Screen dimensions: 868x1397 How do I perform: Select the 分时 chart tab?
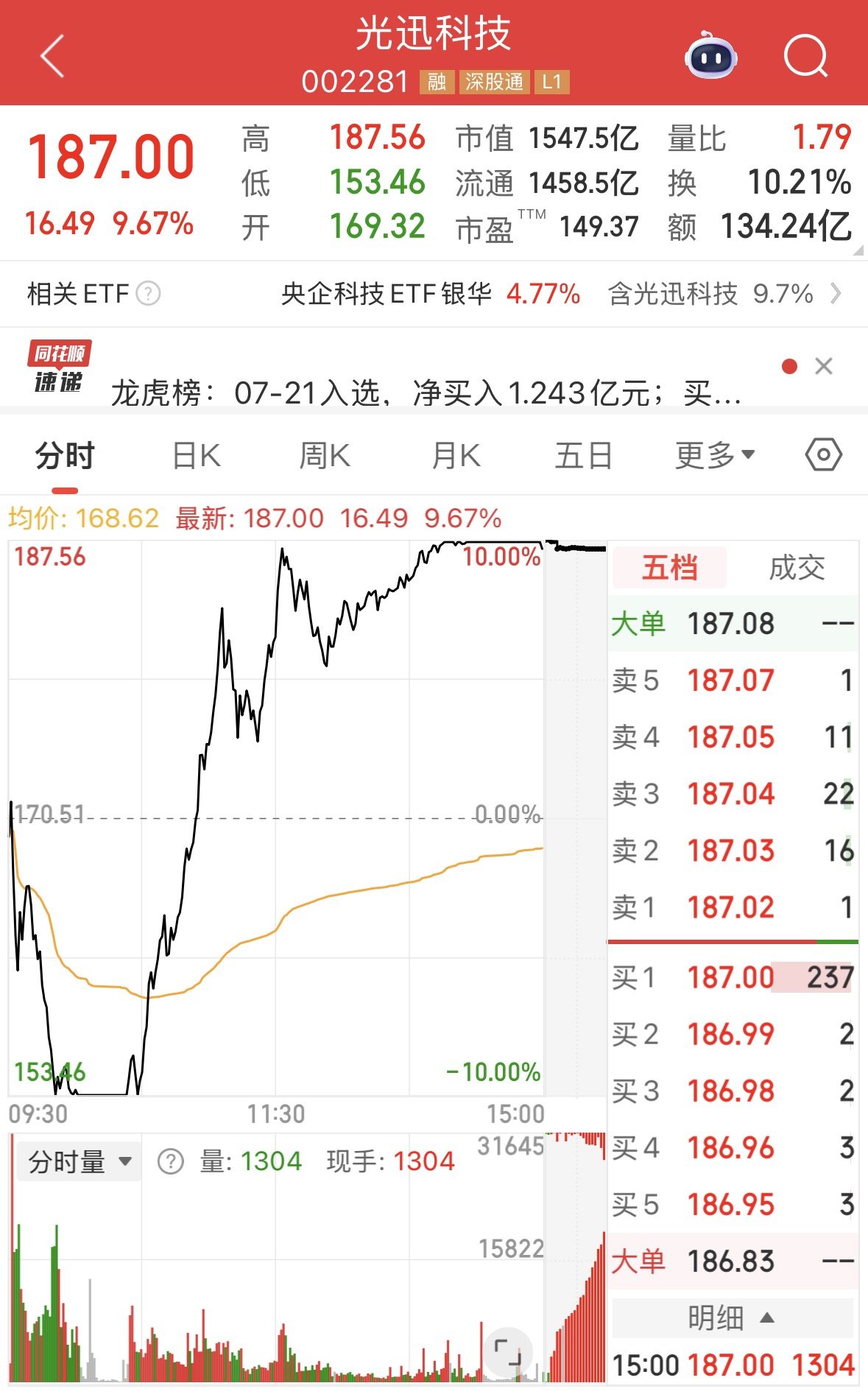click(65, 456)
